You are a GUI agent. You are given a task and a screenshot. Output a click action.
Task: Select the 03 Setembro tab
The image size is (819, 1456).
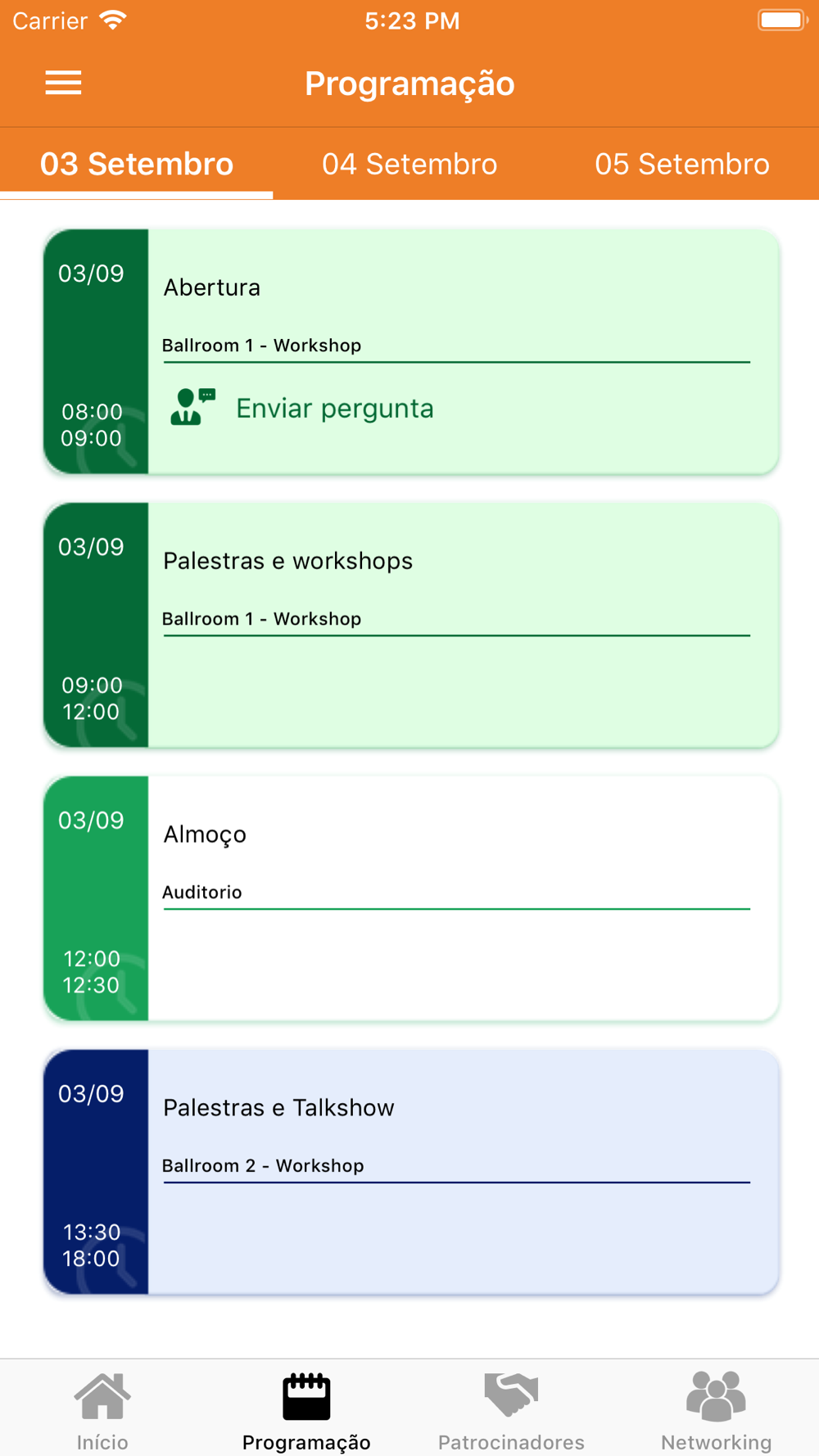(137, 164)
